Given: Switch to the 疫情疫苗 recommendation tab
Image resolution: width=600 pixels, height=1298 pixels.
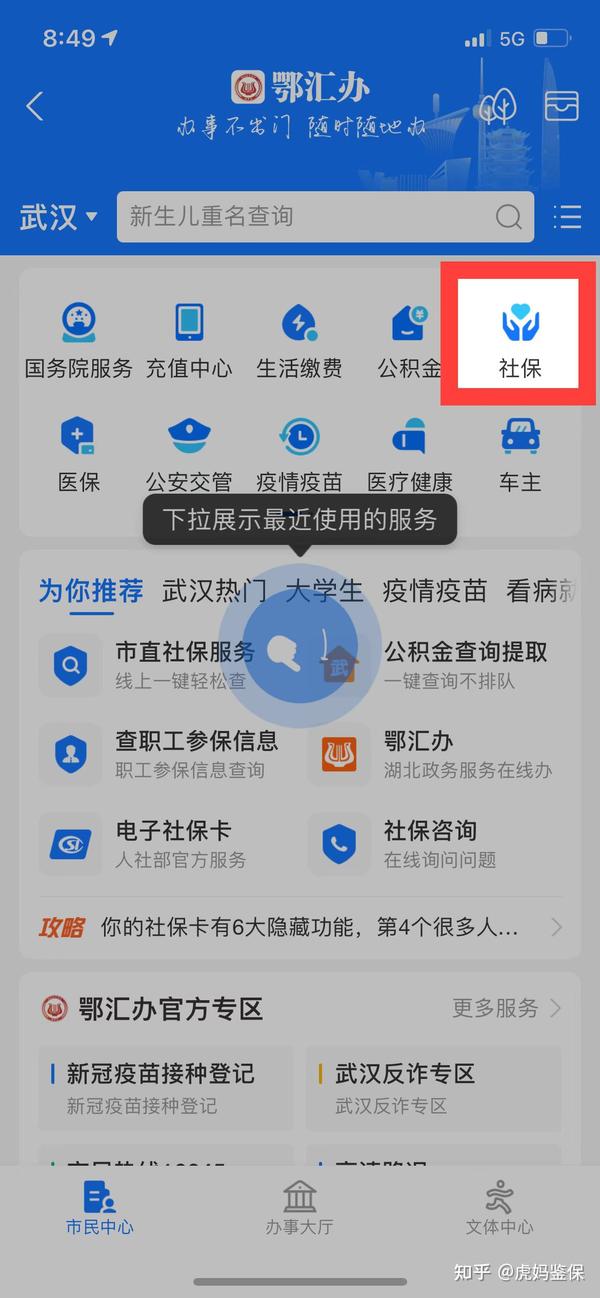Looking at the screenshot, I should 434,591.
